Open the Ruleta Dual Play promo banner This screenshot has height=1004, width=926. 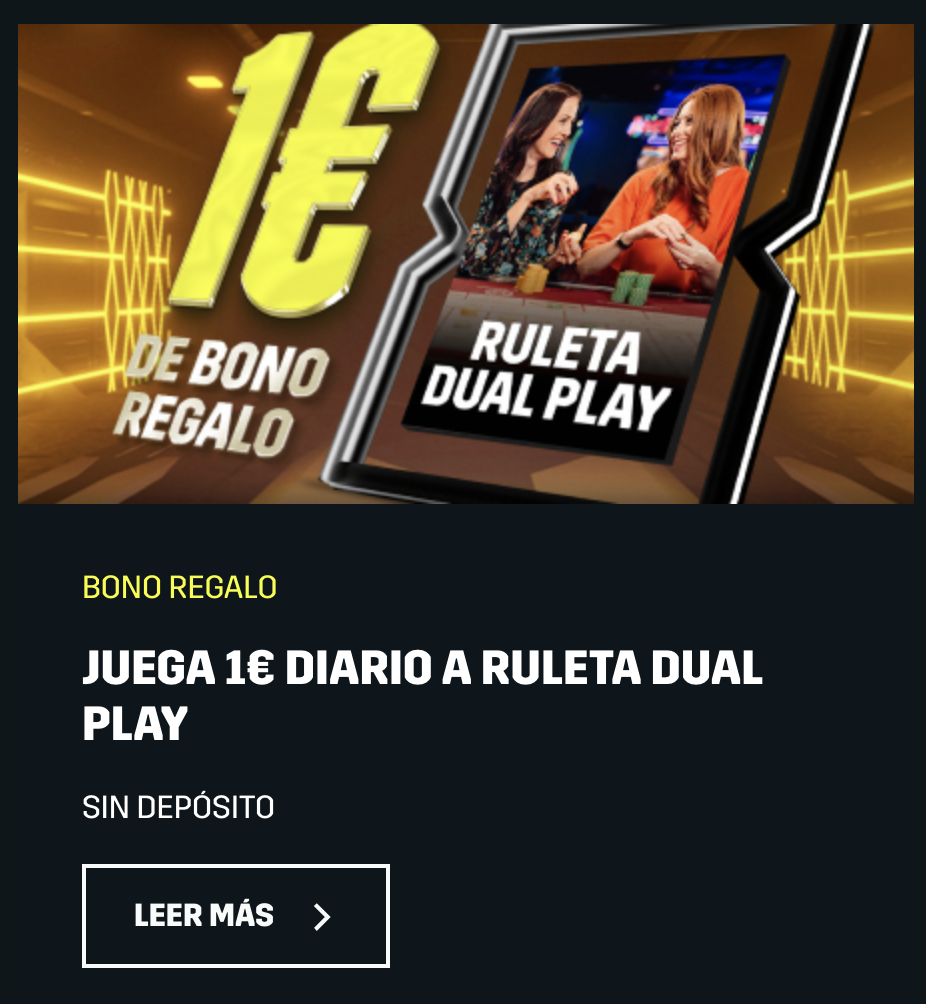[x=465, y=264]
